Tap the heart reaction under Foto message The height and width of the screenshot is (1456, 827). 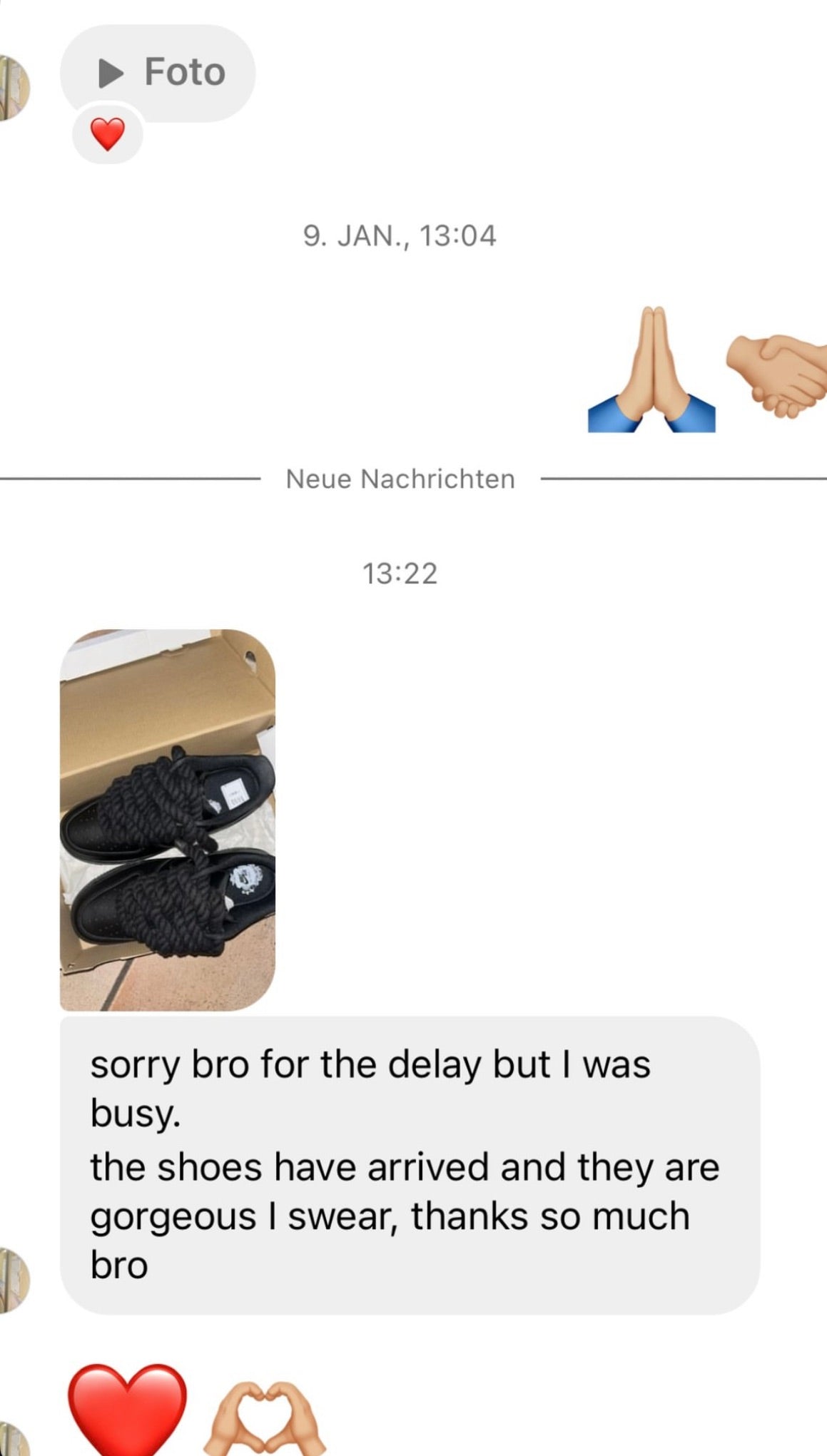click(108, 134)
